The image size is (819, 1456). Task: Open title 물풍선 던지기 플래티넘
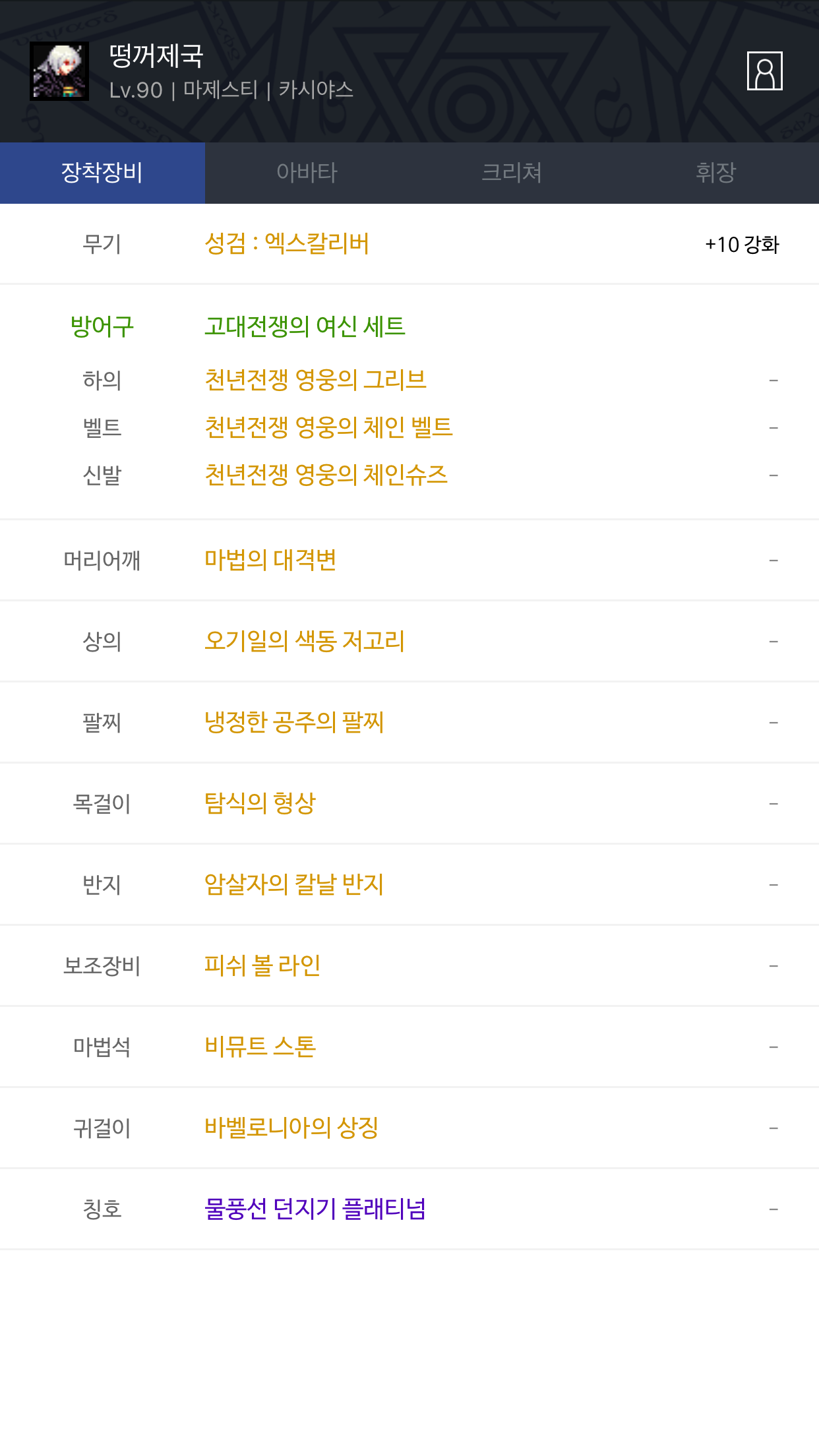coord(315,1209)
